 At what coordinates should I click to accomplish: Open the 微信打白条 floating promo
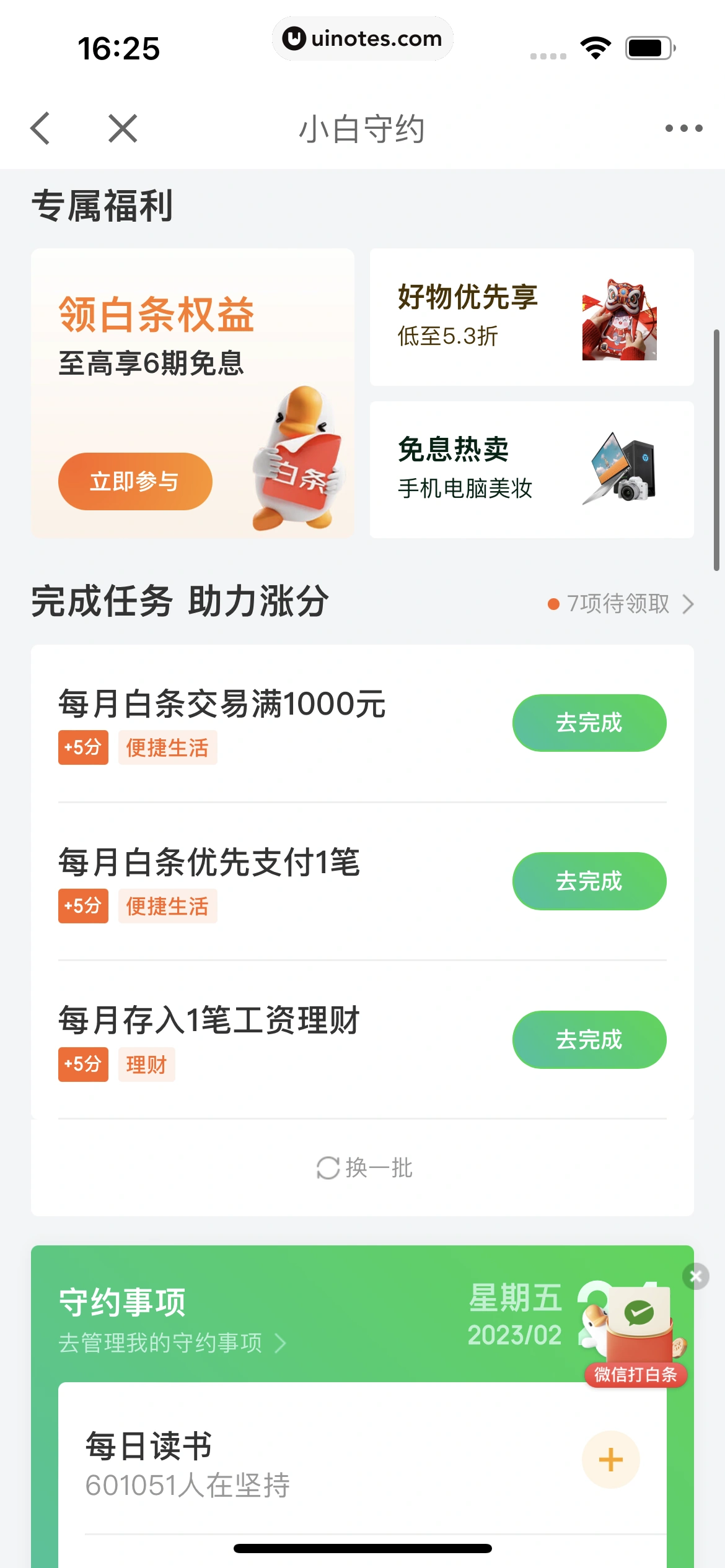[637, 1331]
